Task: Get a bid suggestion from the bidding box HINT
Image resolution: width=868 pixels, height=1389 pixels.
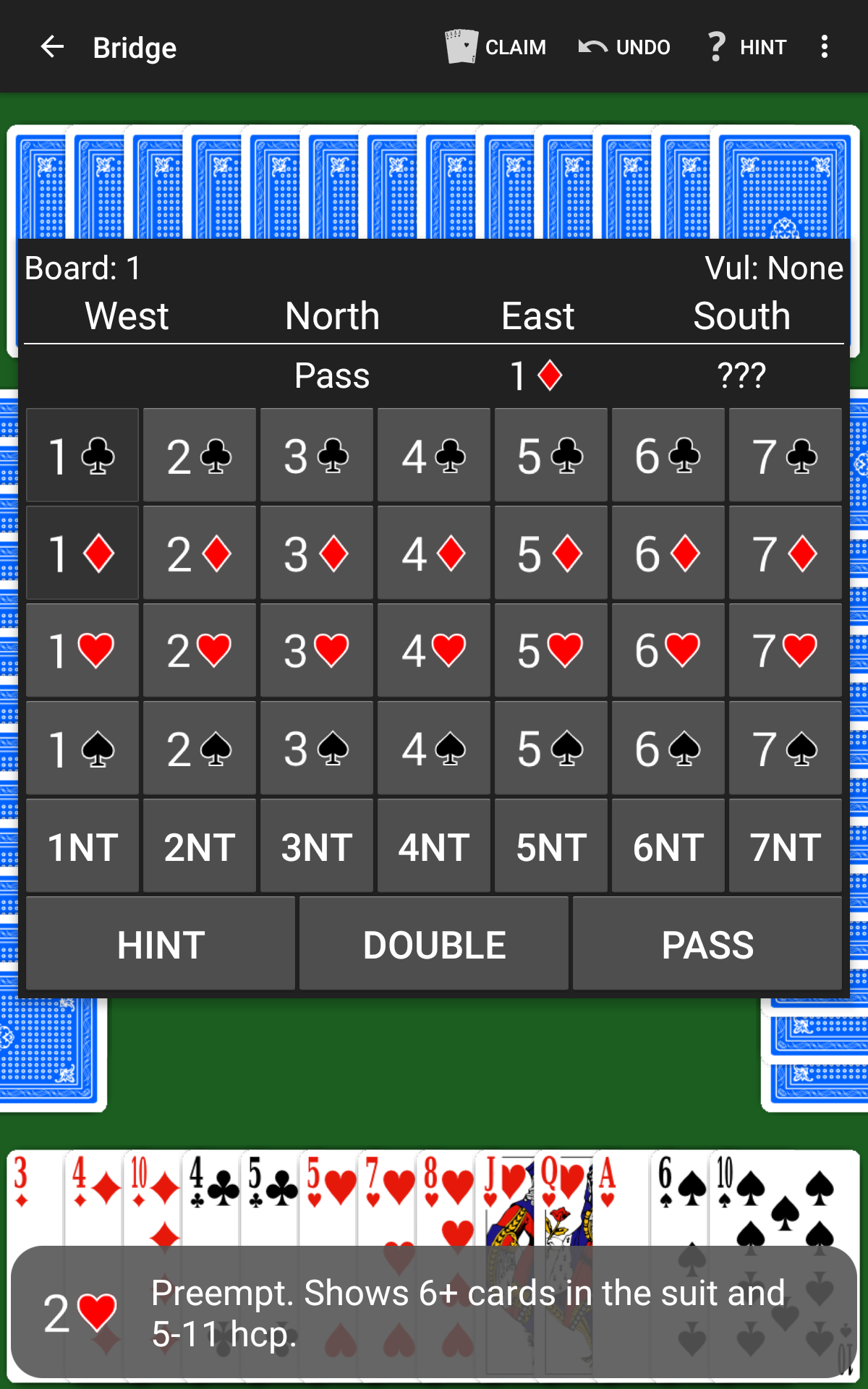Action: (x=161, y=943)
